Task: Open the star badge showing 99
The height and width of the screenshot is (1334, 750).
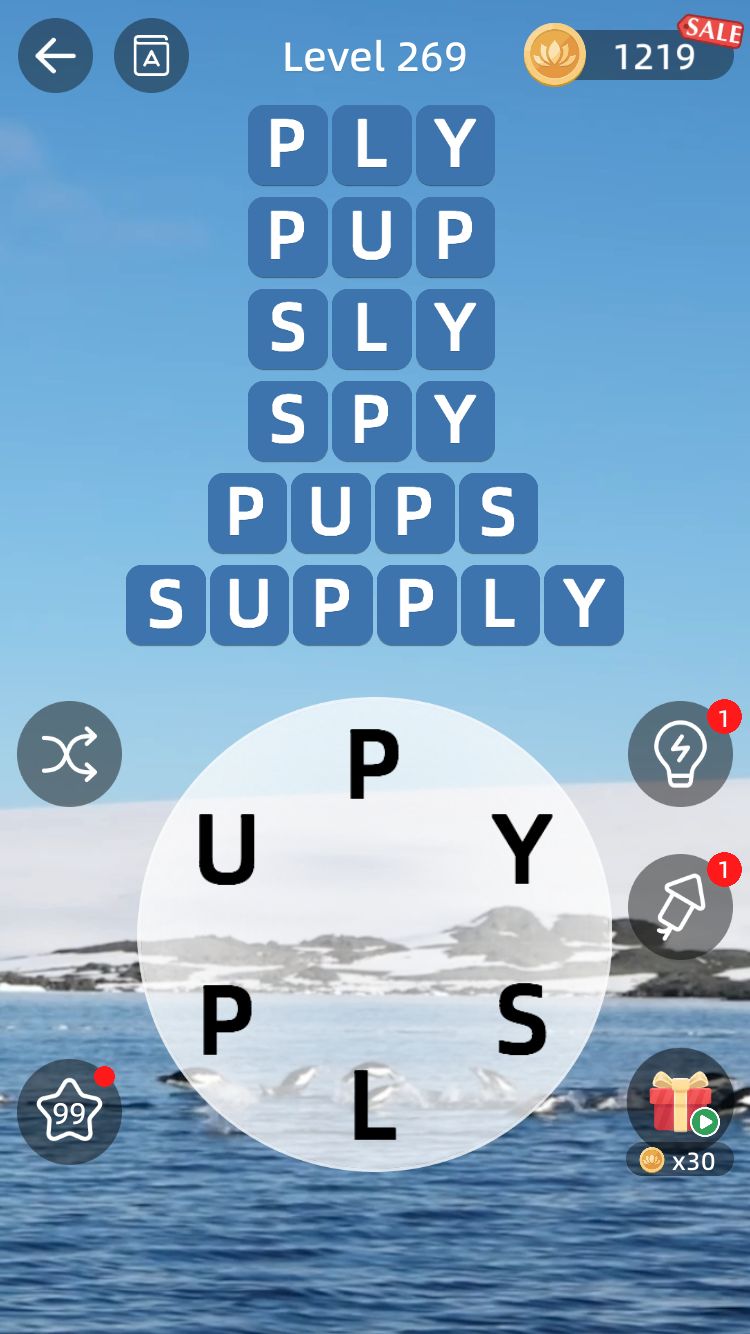Action: [69, 1111]
